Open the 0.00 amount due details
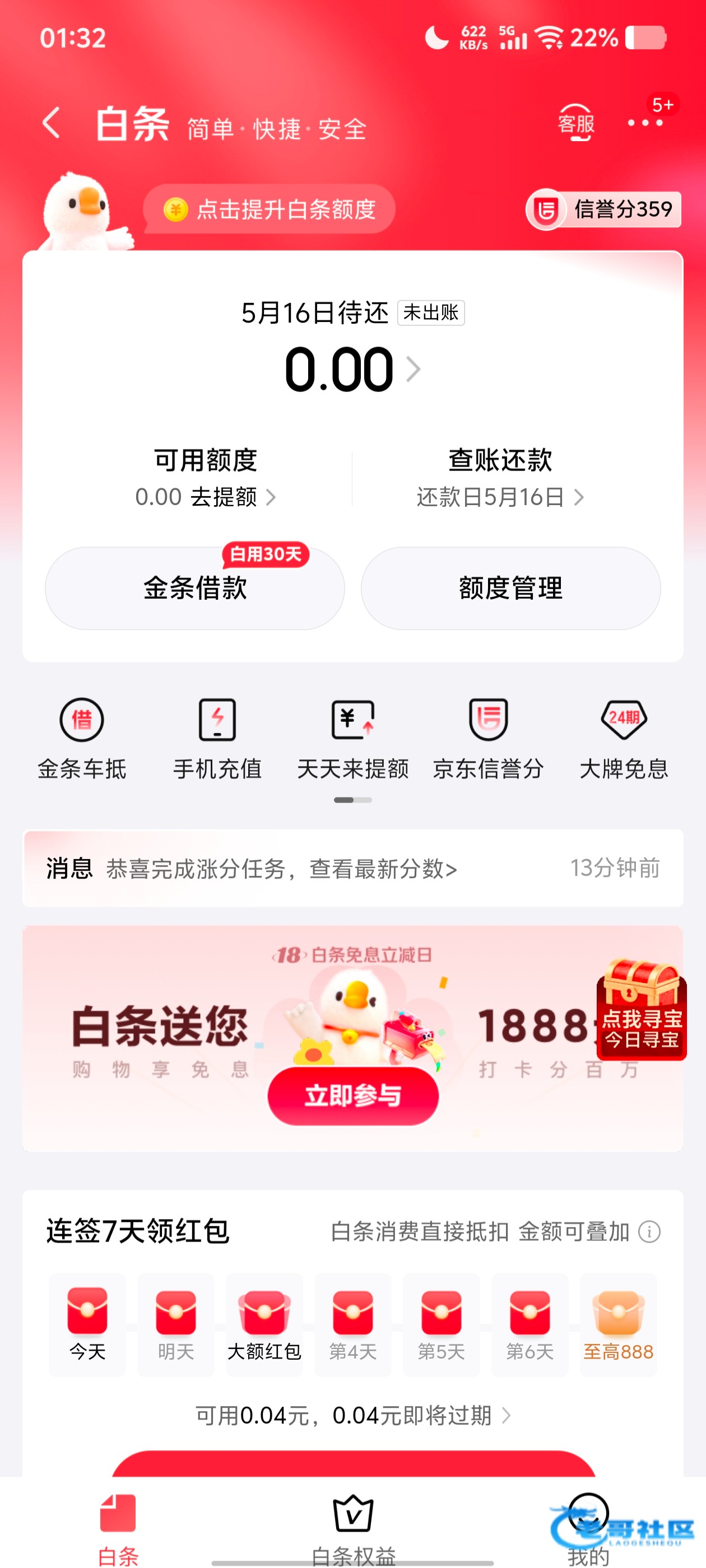The height and width of the screenshot is (1568, 706). [352, 369]
